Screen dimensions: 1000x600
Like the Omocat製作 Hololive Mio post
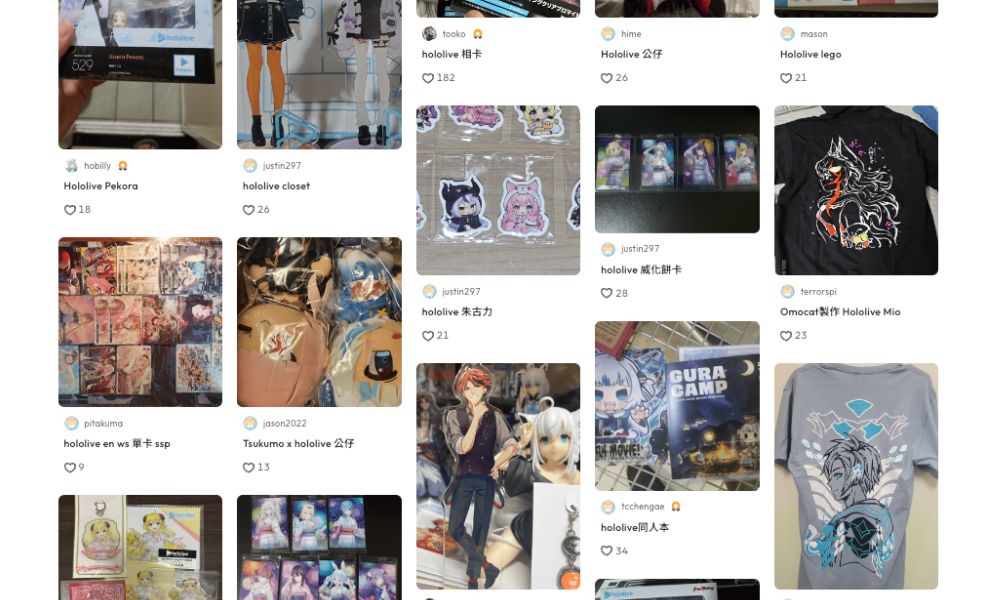786,336
